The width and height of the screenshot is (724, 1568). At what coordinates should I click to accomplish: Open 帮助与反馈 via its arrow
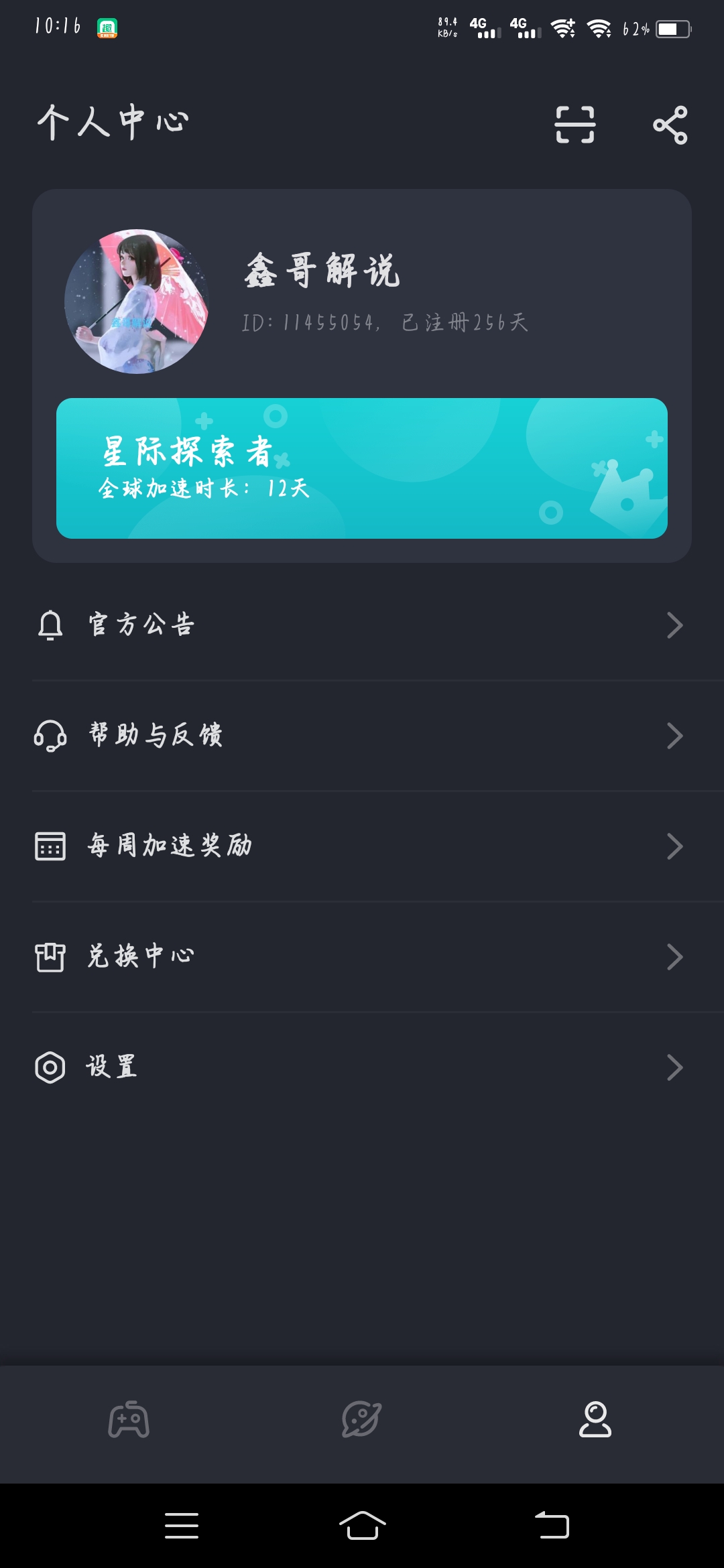pyautogui.click(x=676, y=736)
